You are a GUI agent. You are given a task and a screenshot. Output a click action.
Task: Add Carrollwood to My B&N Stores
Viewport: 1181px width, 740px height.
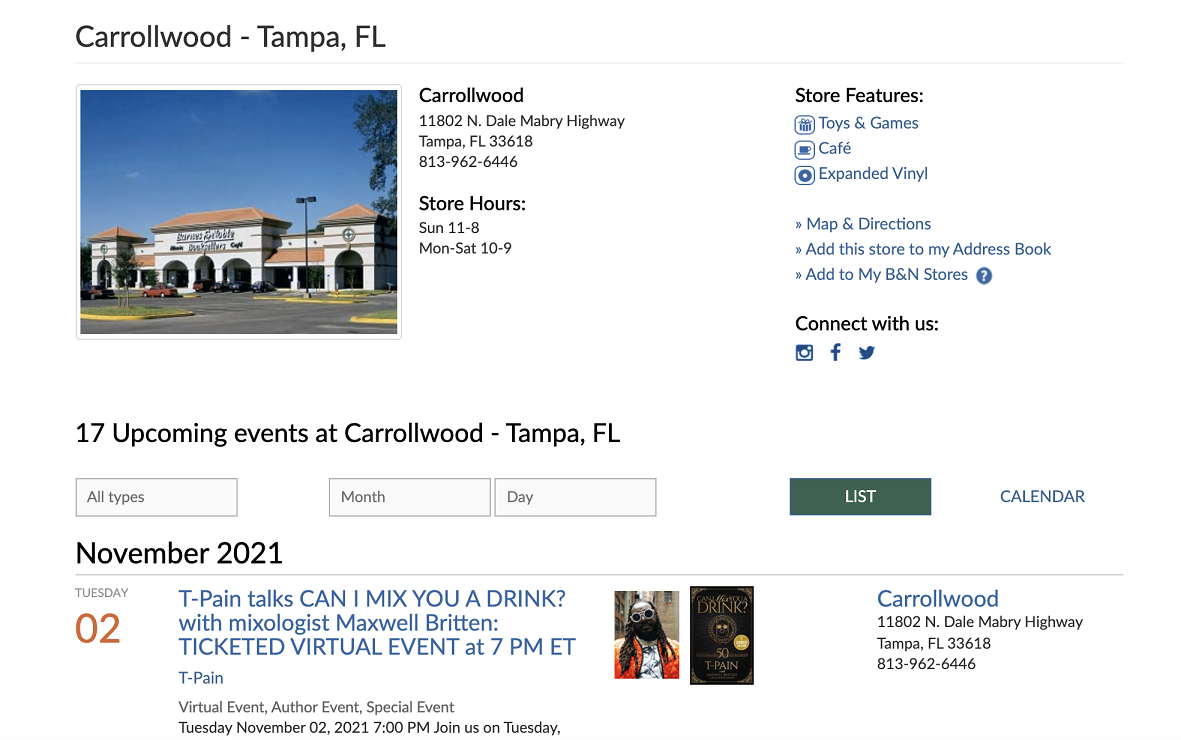coord(886,274)
